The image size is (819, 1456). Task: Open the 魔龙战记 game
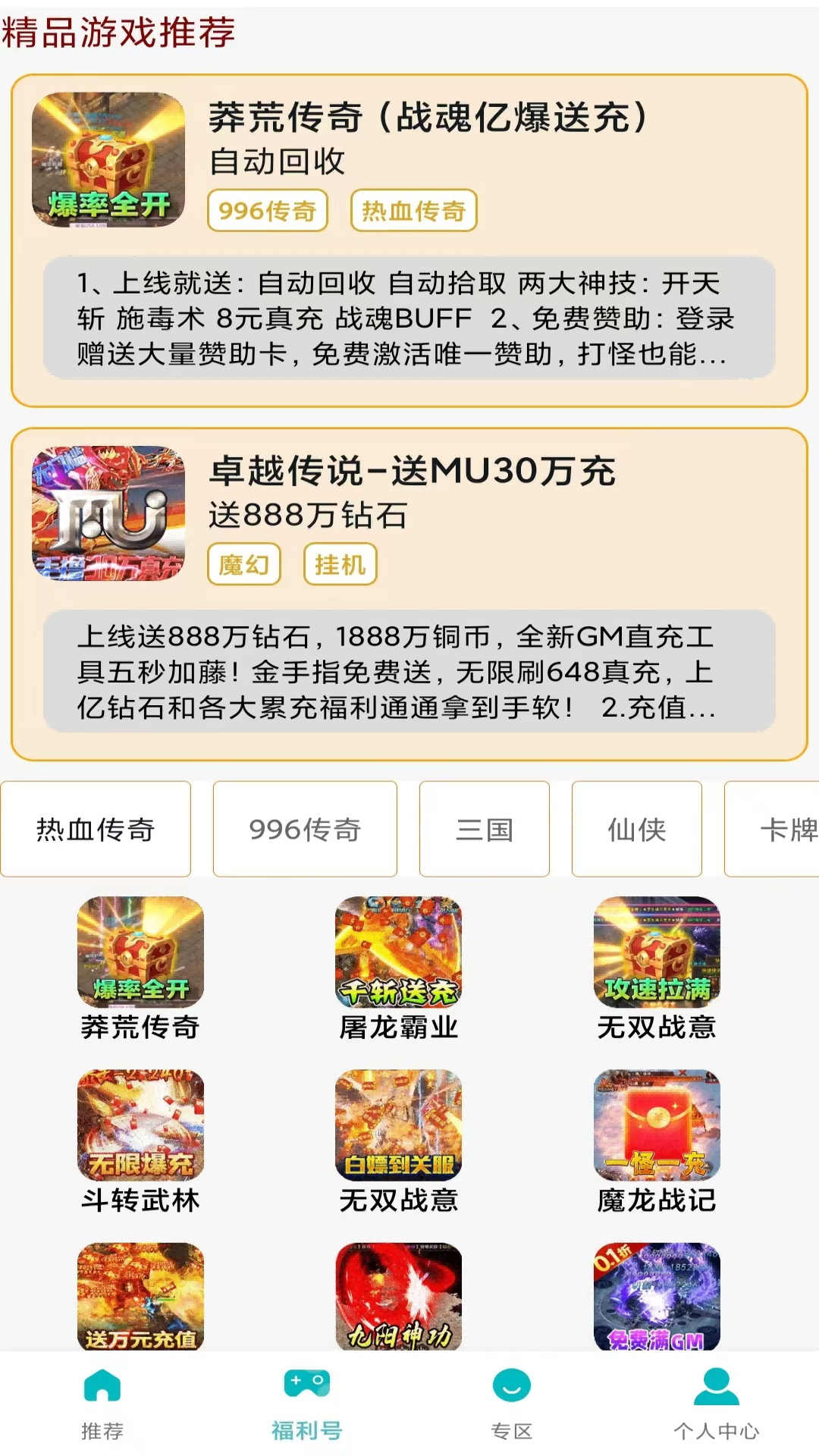point(657,1141)
